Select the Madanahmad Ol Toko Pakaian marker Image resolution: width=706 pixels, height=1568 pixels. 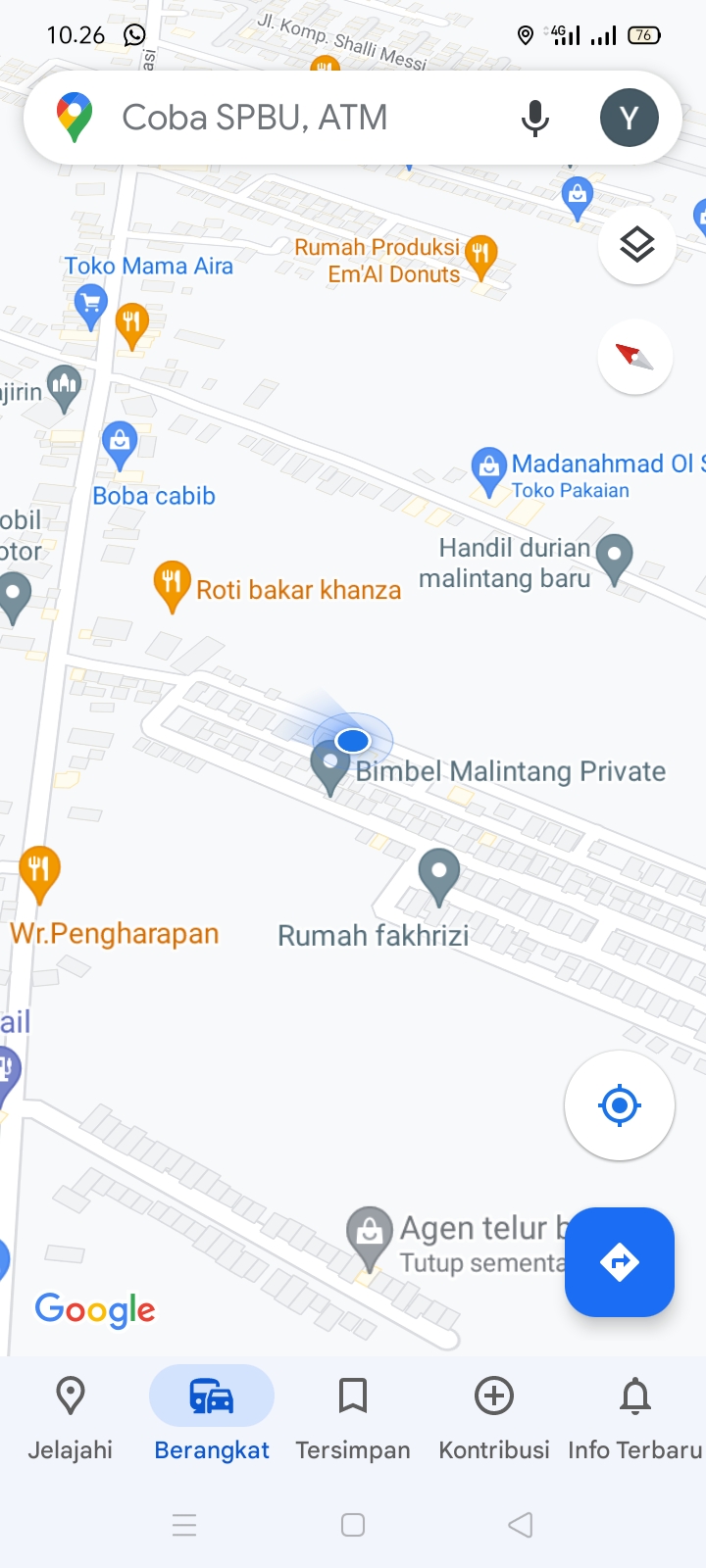(x=488, y=468)
